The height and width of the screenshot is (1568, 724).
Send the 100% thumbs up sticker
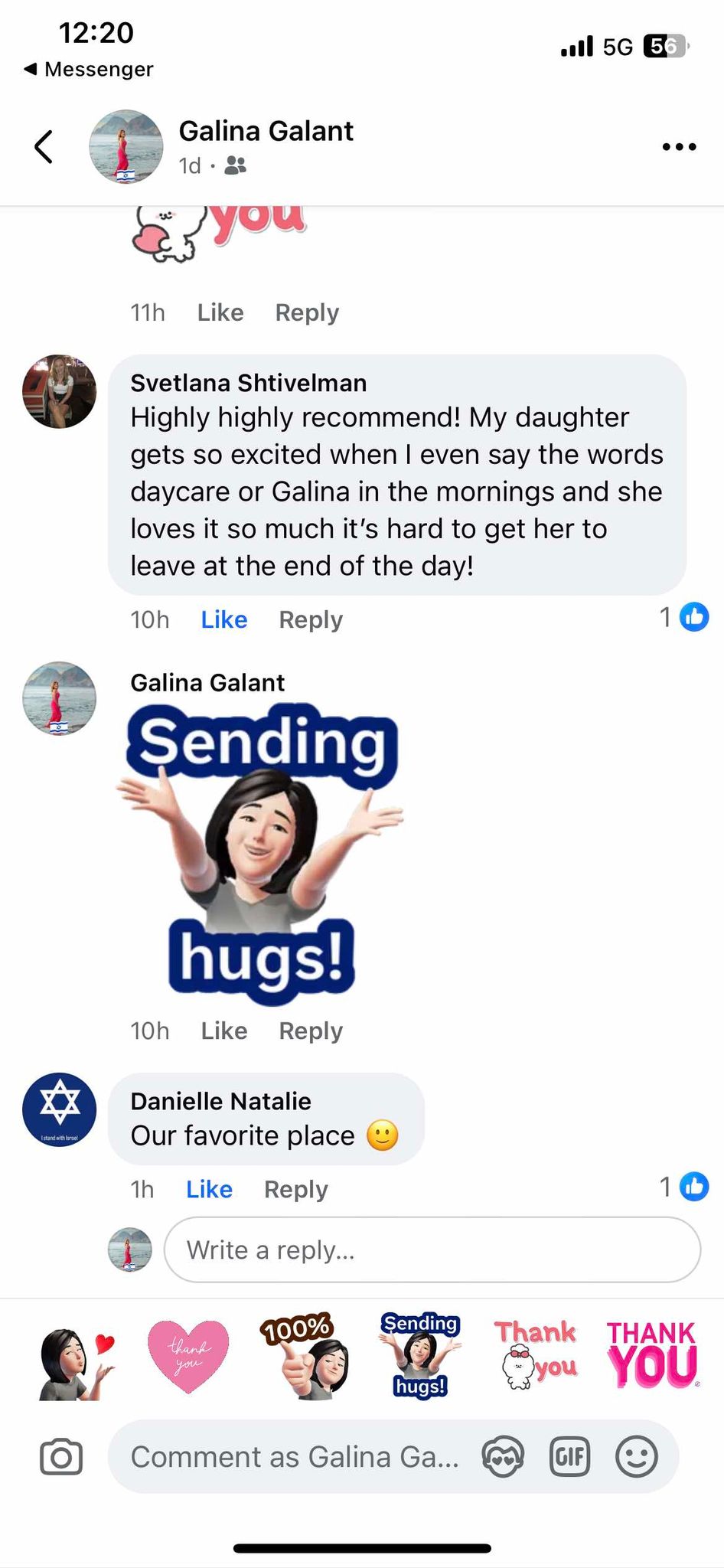tap(305, 1357)
